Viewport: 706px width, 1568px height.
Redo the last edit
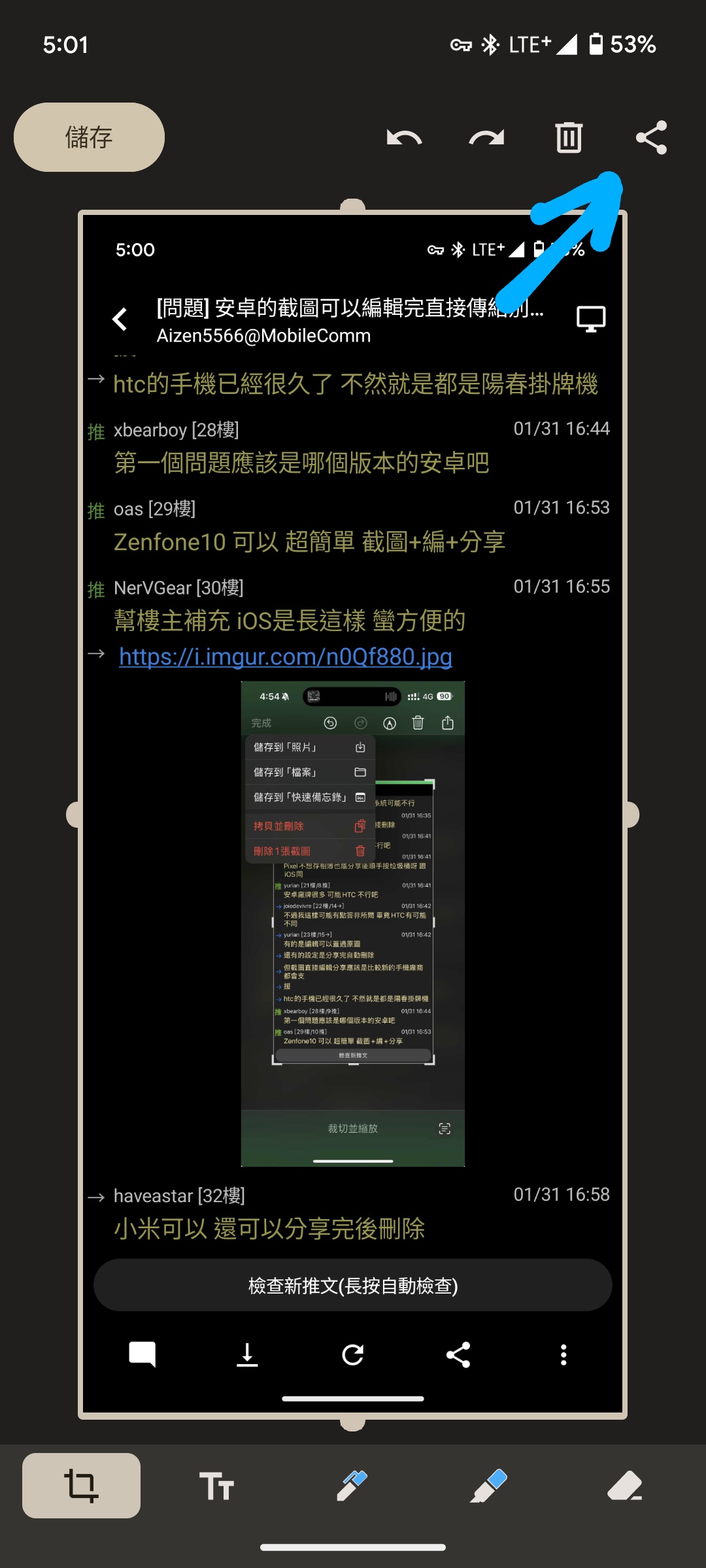[x=486, y=138]
